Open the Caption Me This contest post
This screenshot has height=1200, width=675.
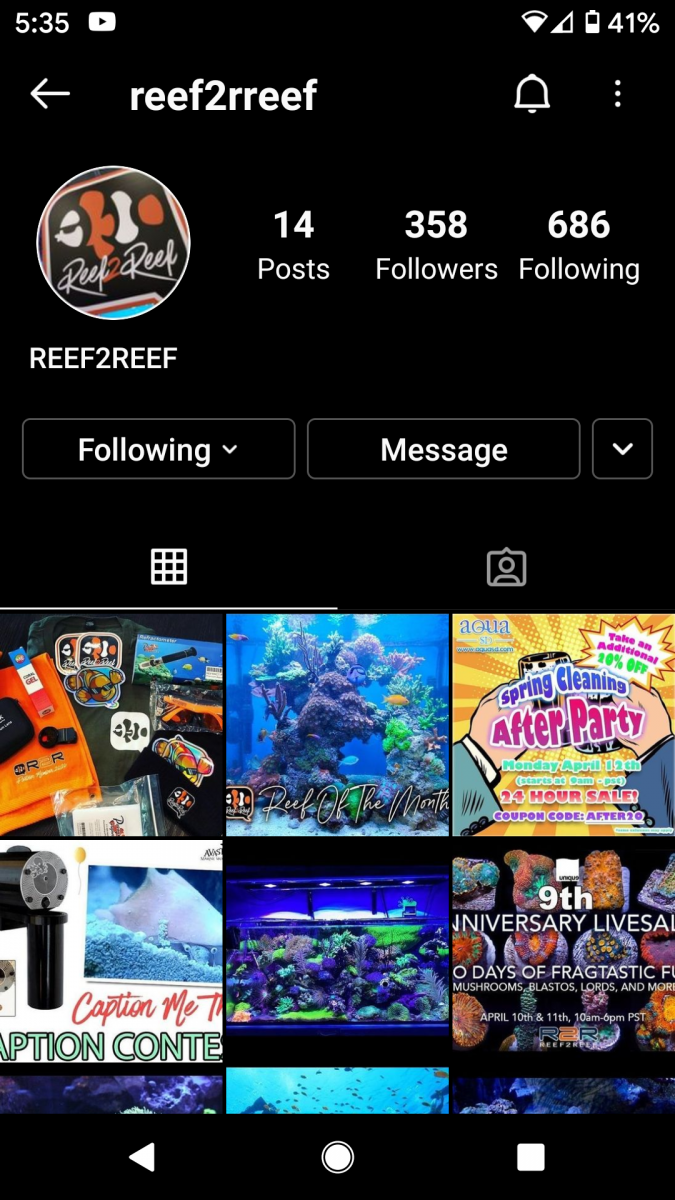point(111,952)
